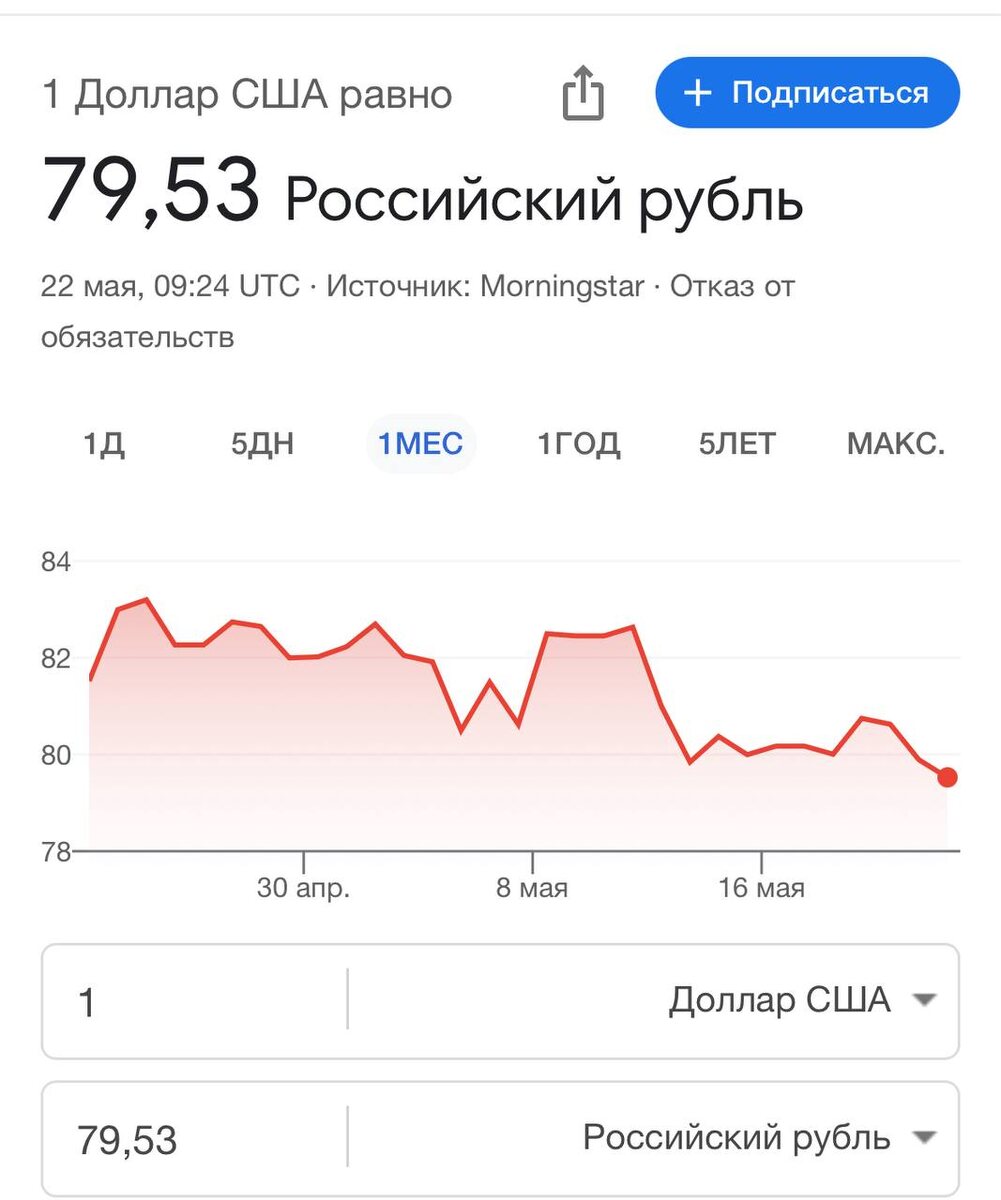Open the Доллар США currency dropdown
Image resolution: width=1001 pixels, height=1200 pixels.
800,1000
